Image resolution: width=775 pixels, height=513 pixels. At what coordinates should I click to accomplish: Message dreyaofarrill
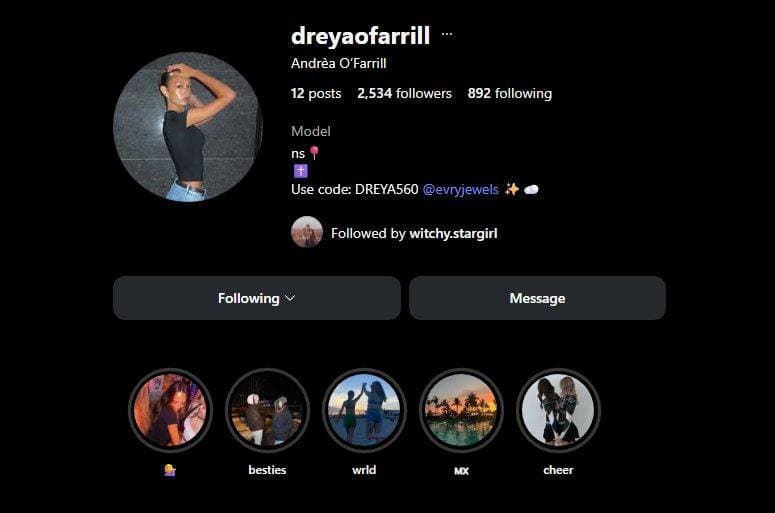coord(537,298)
